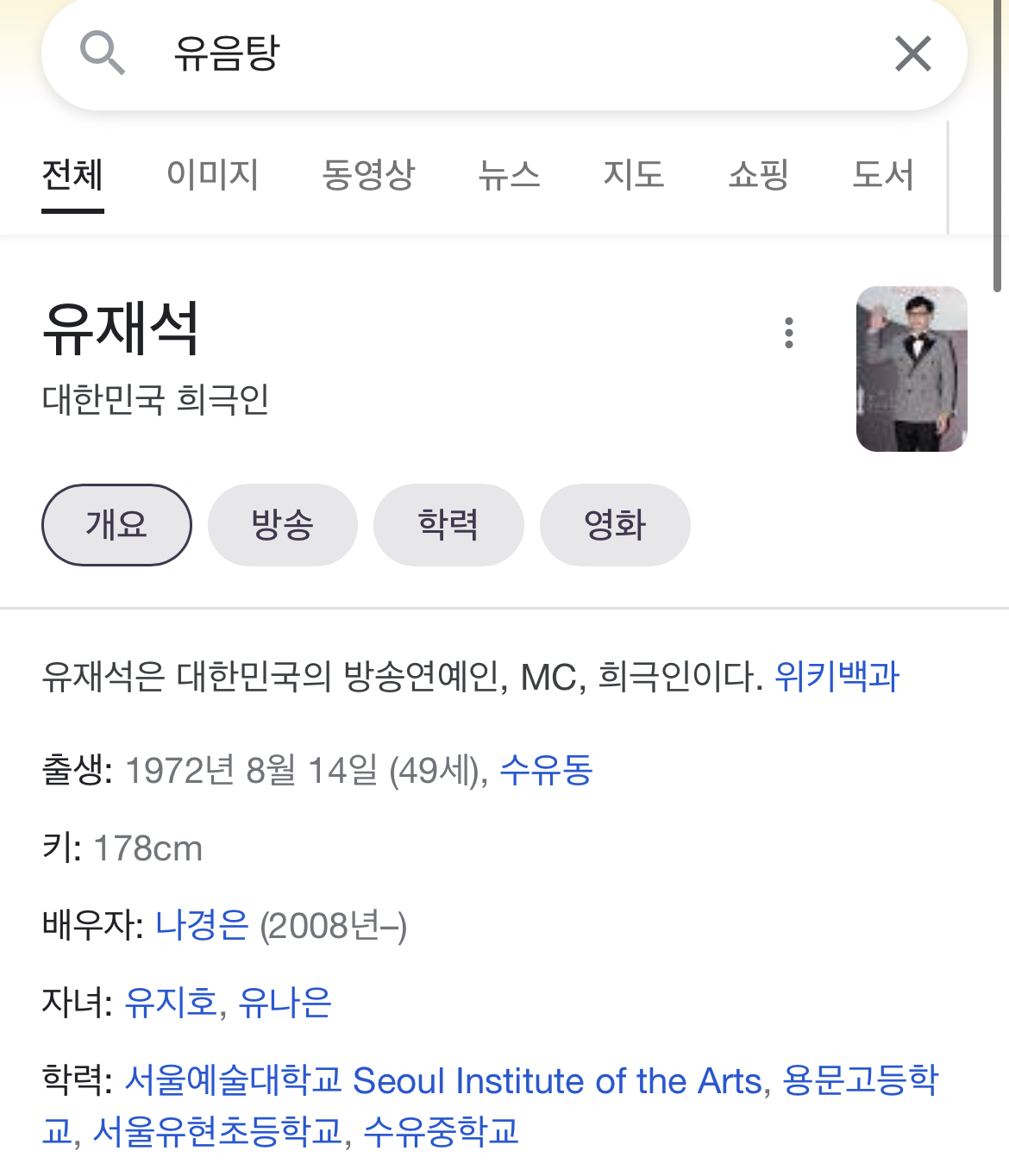
Task: Open the 유나은 link
Action: 285,1003
